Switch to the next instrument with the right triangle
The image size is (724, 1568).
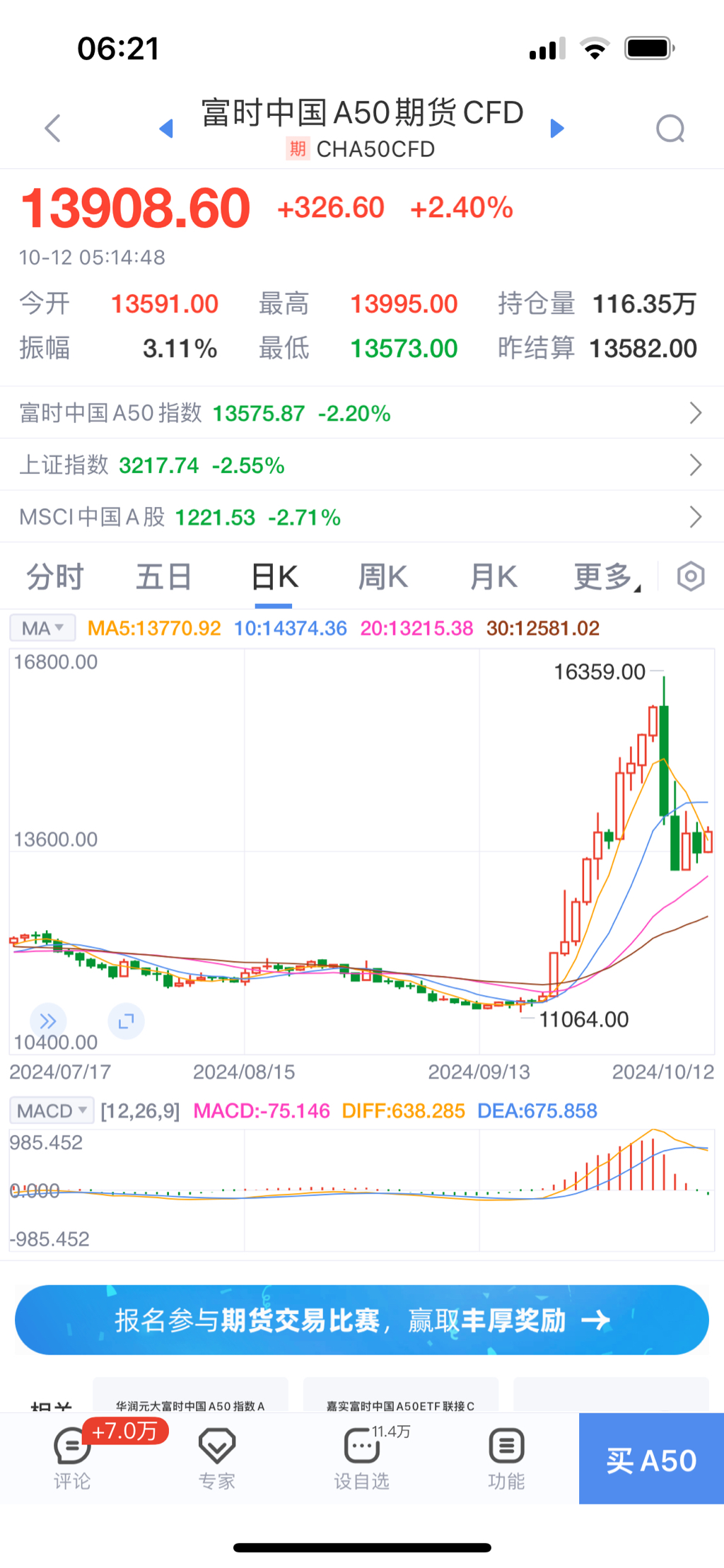click(557, 129)
